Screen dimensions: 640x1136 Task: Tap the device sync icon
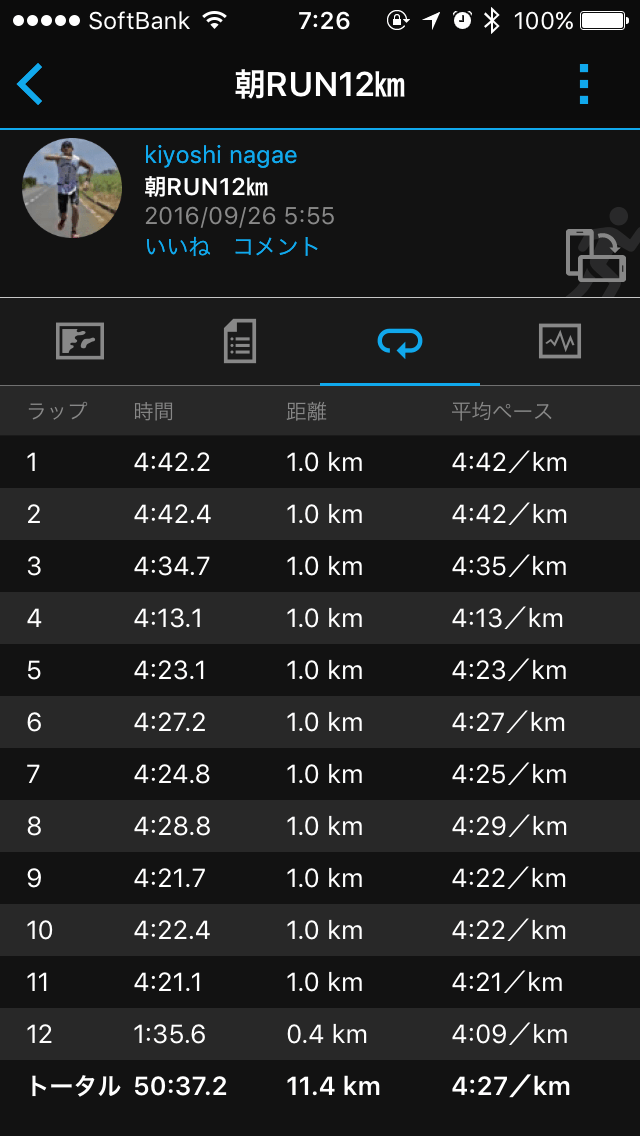pos(595,256)
